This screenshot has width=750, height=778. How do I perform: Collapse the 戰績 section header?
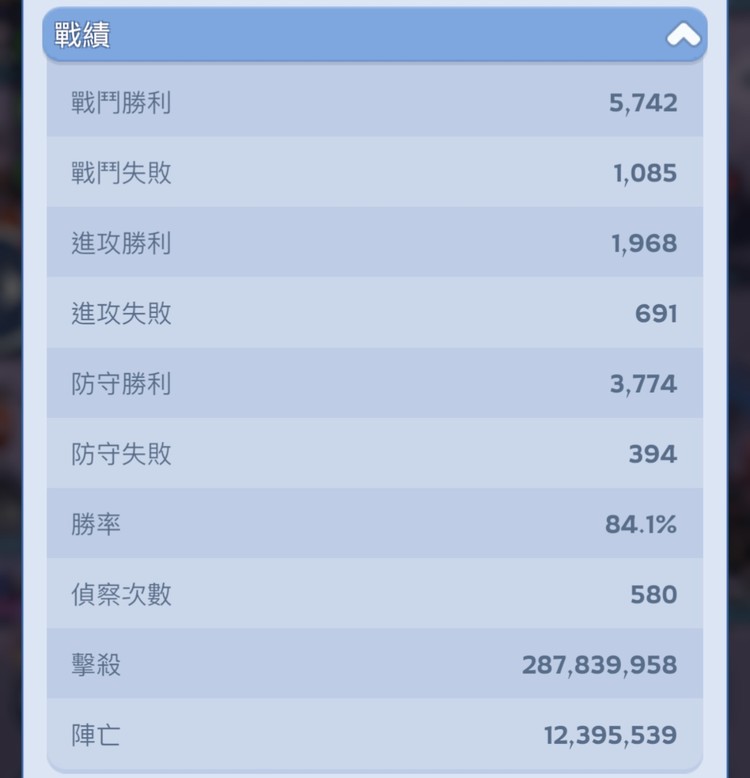click(683, 36)
